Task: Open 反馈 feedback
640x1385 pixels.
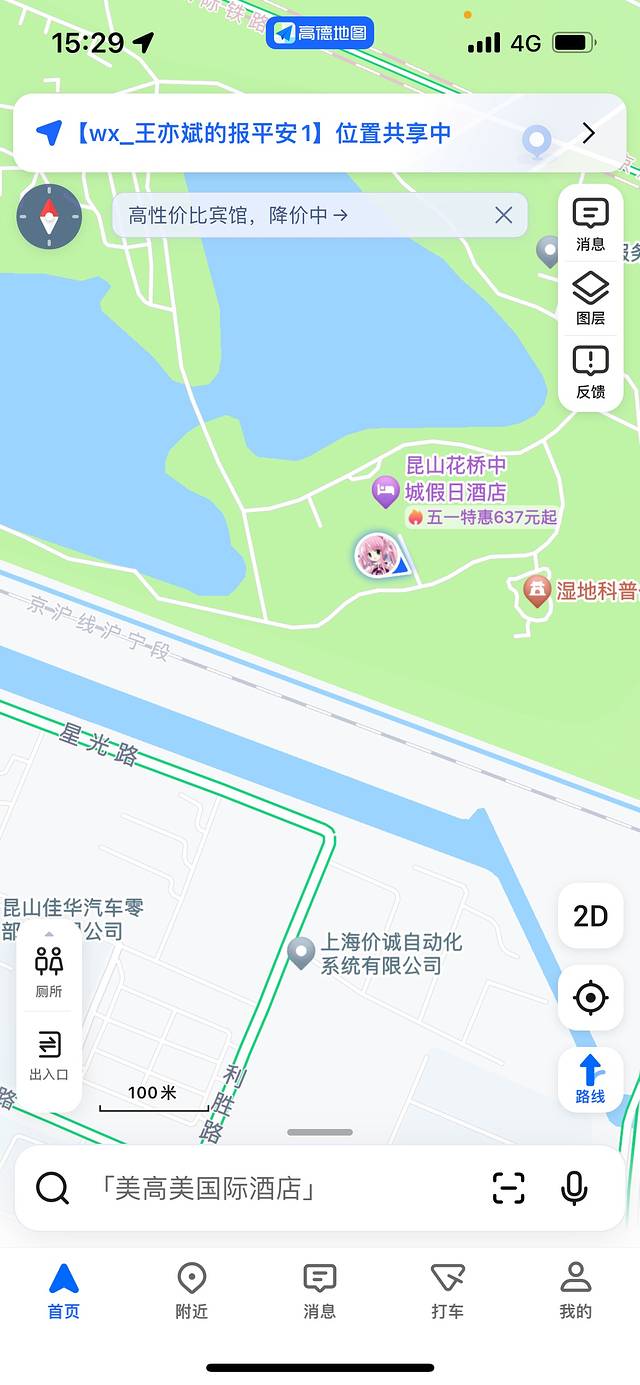Action: (590, 372)
